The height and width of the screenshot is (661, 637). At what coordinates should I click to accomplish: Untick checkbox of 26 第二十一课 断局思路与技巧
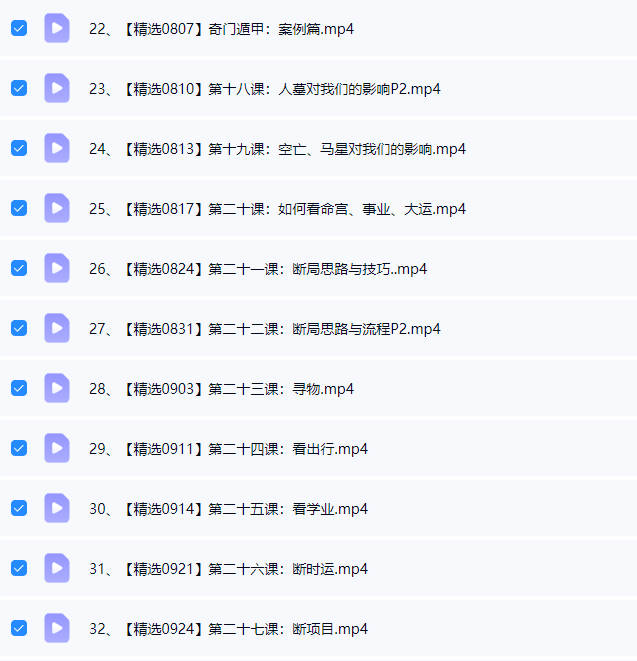(18, 268)
